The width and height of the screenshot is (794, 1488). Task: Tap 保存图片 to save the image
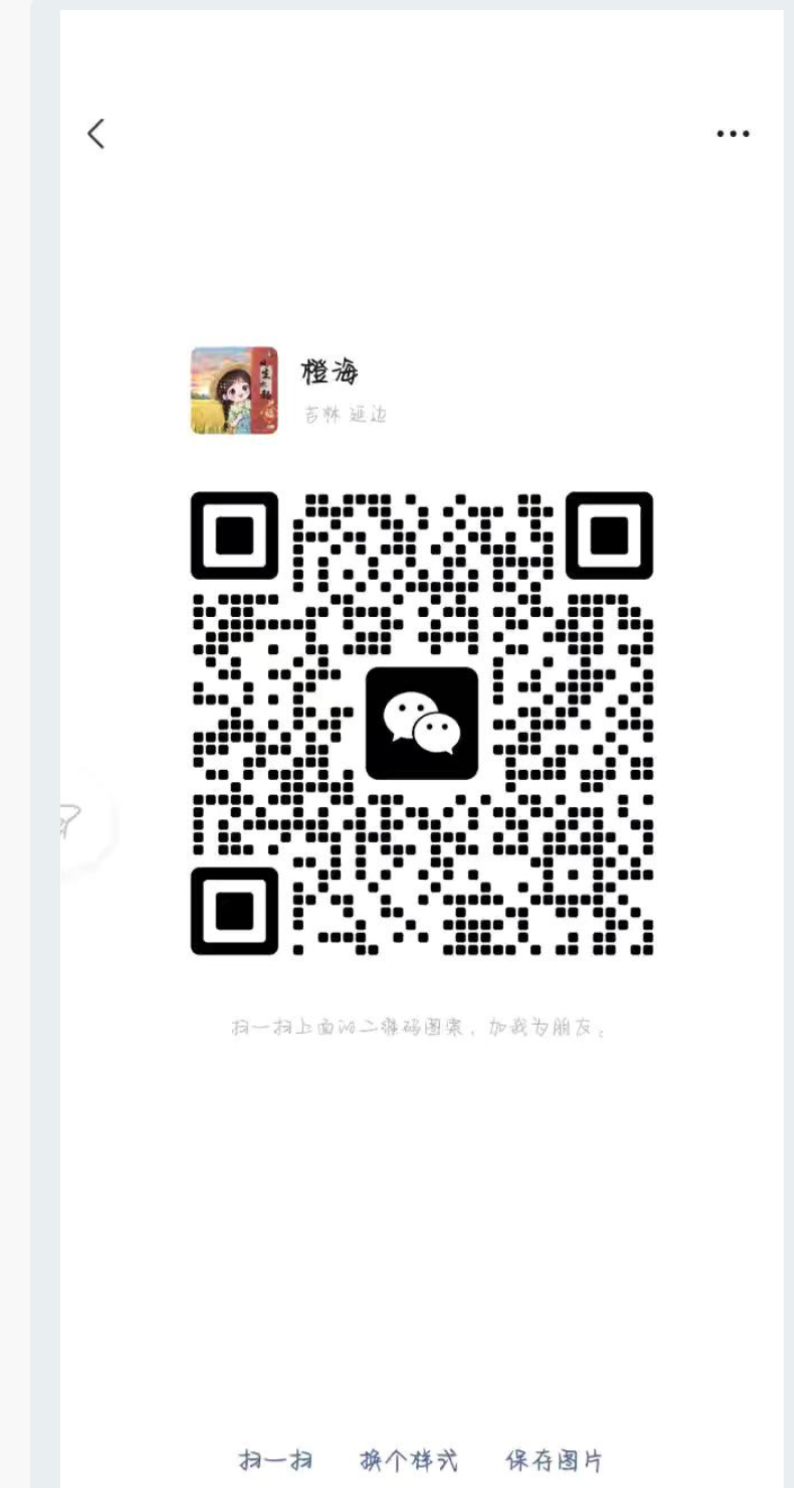554,1460
